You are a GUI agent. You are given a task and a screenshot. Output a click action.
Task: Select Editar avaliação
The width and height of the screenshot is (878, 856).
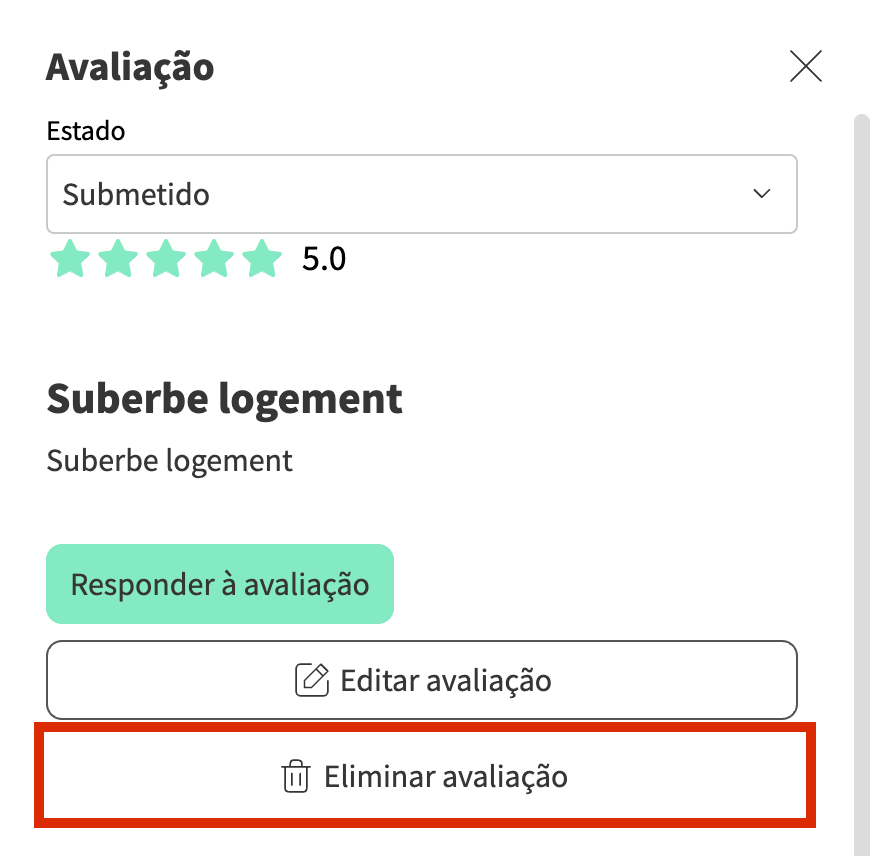421,681
